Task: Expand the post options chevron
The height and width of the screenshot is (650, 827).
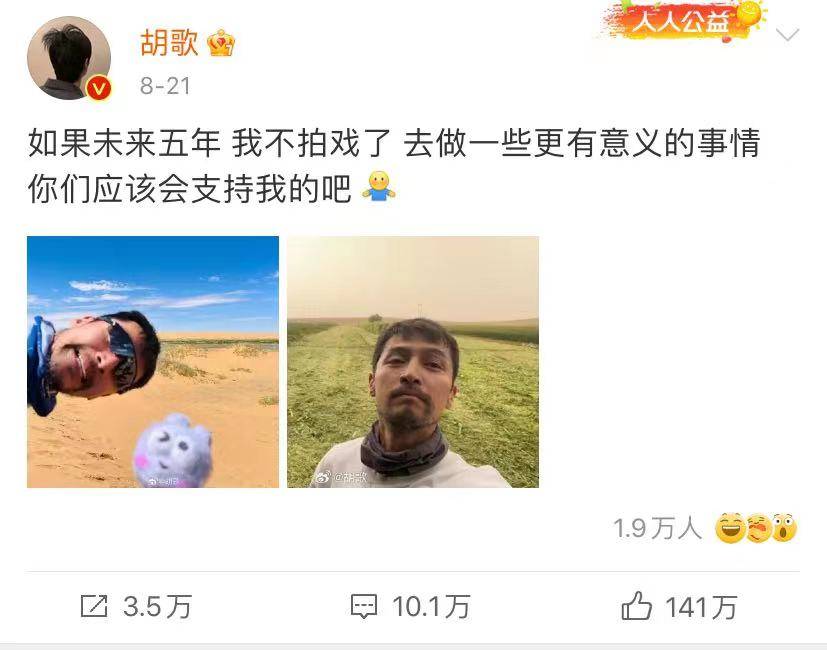Action: 788,36
